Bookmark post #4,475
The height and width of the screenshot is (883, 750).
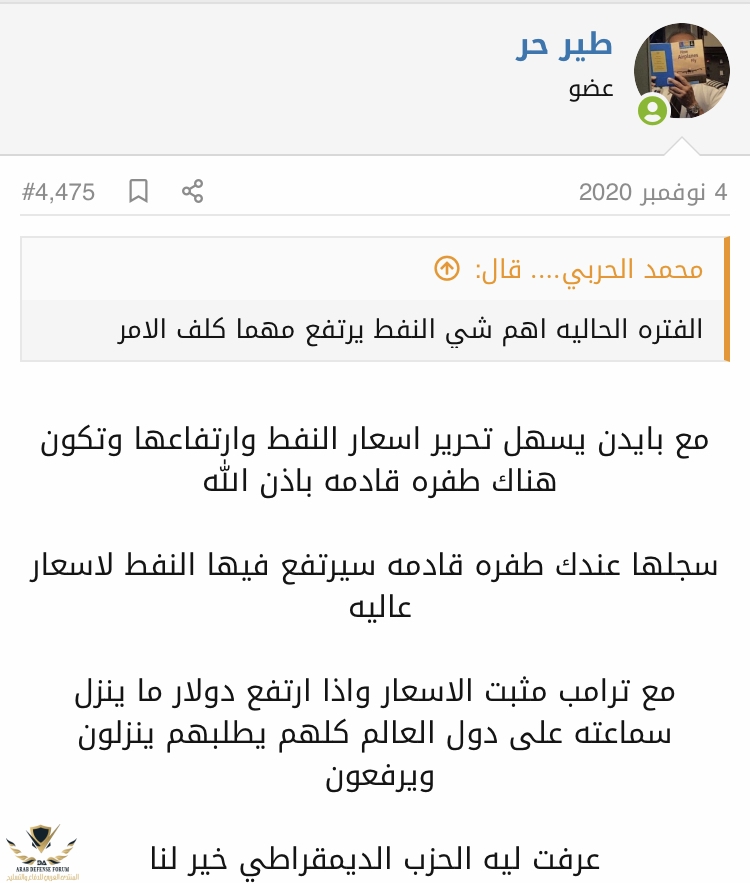[138, 191]
